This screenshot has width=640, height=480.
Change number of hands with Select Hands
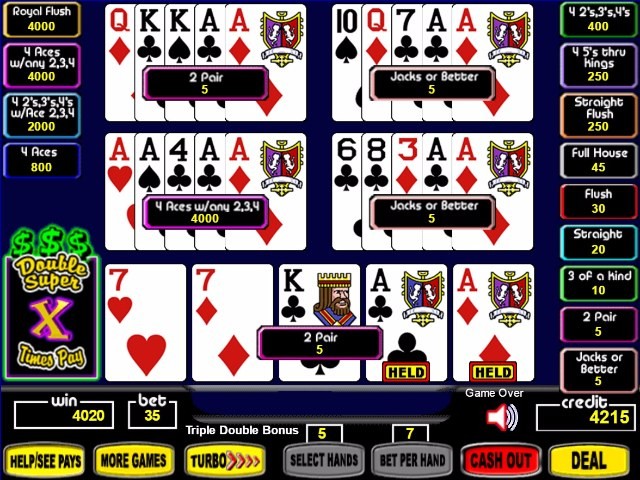[321, 460]
